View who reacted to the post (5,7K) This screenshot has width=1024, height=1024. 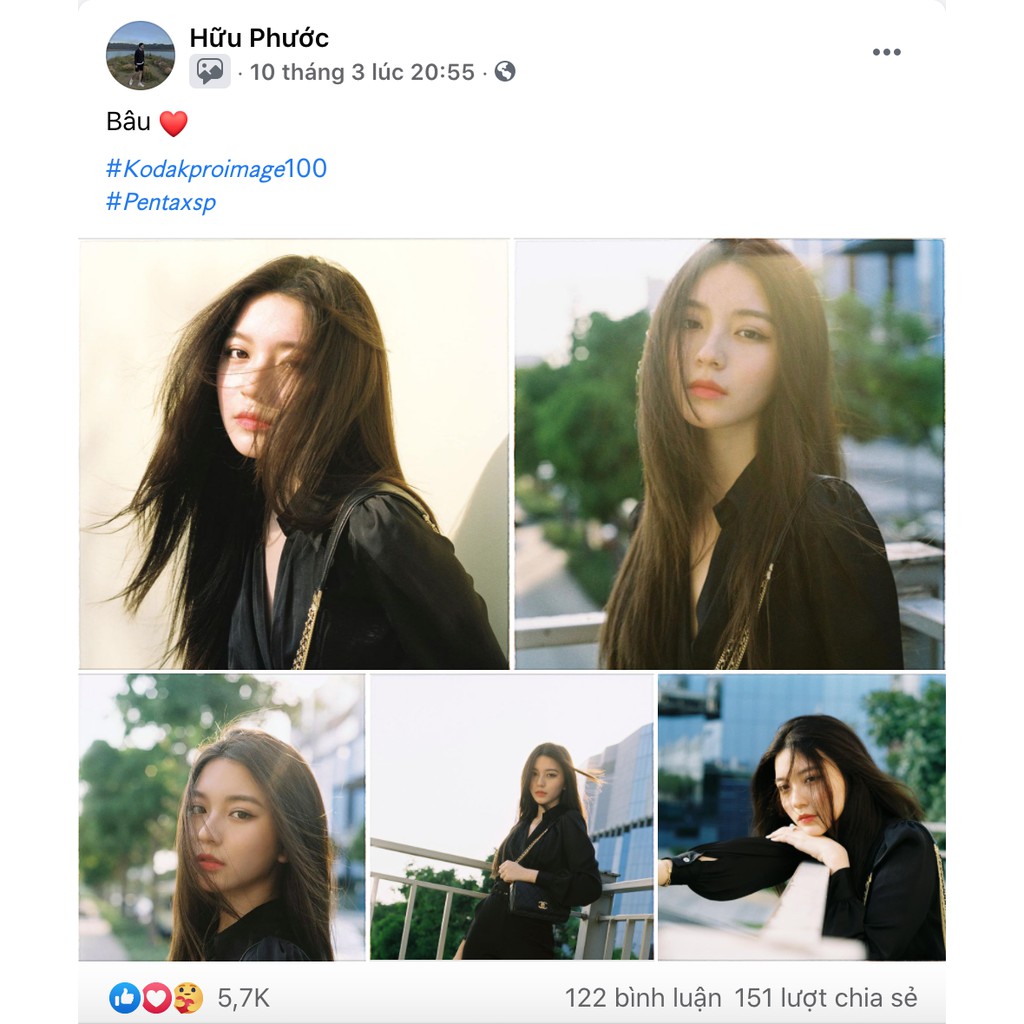189,997
